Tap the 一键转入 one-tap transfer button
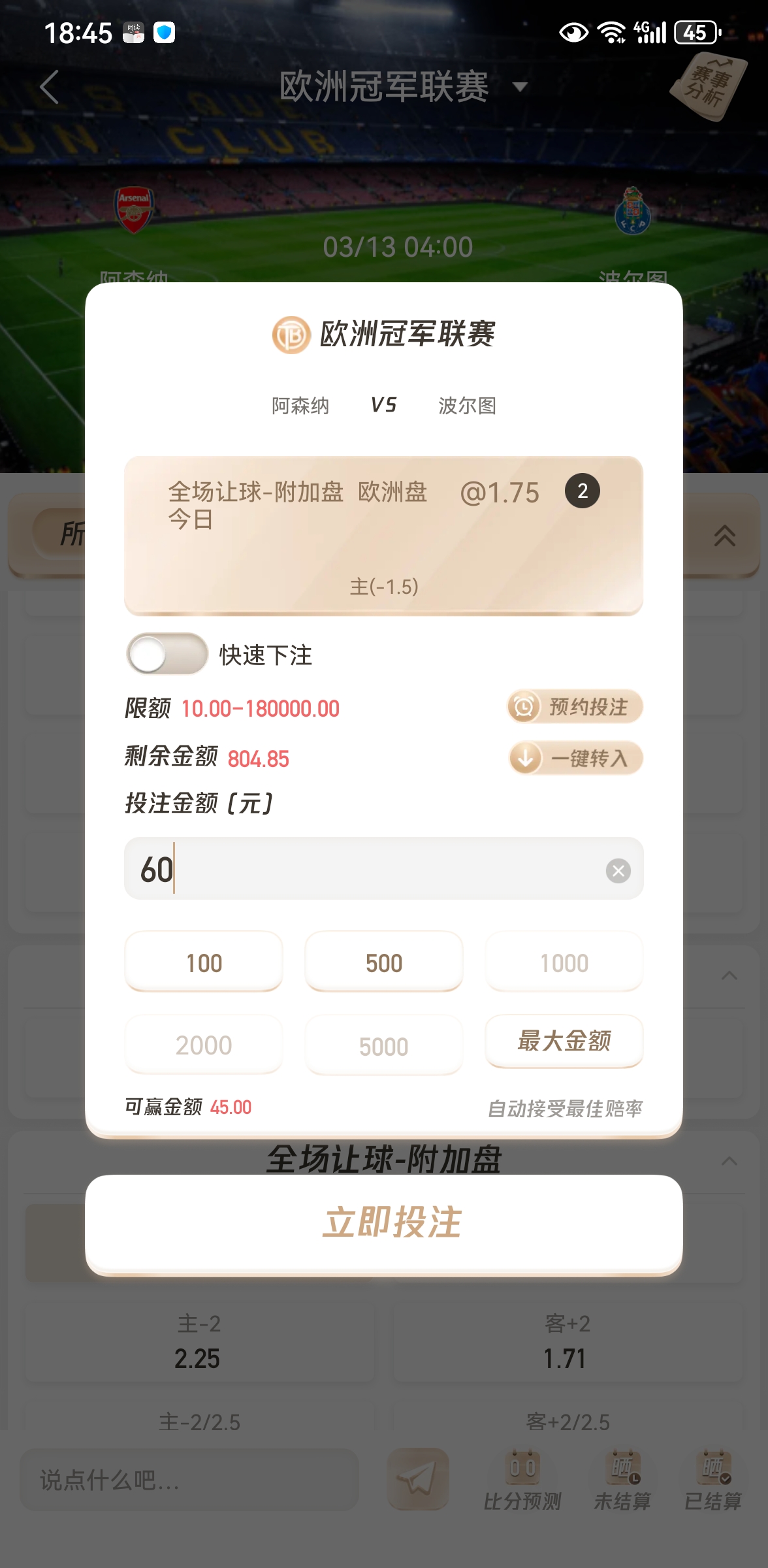768x1568 pixels. 575,759
